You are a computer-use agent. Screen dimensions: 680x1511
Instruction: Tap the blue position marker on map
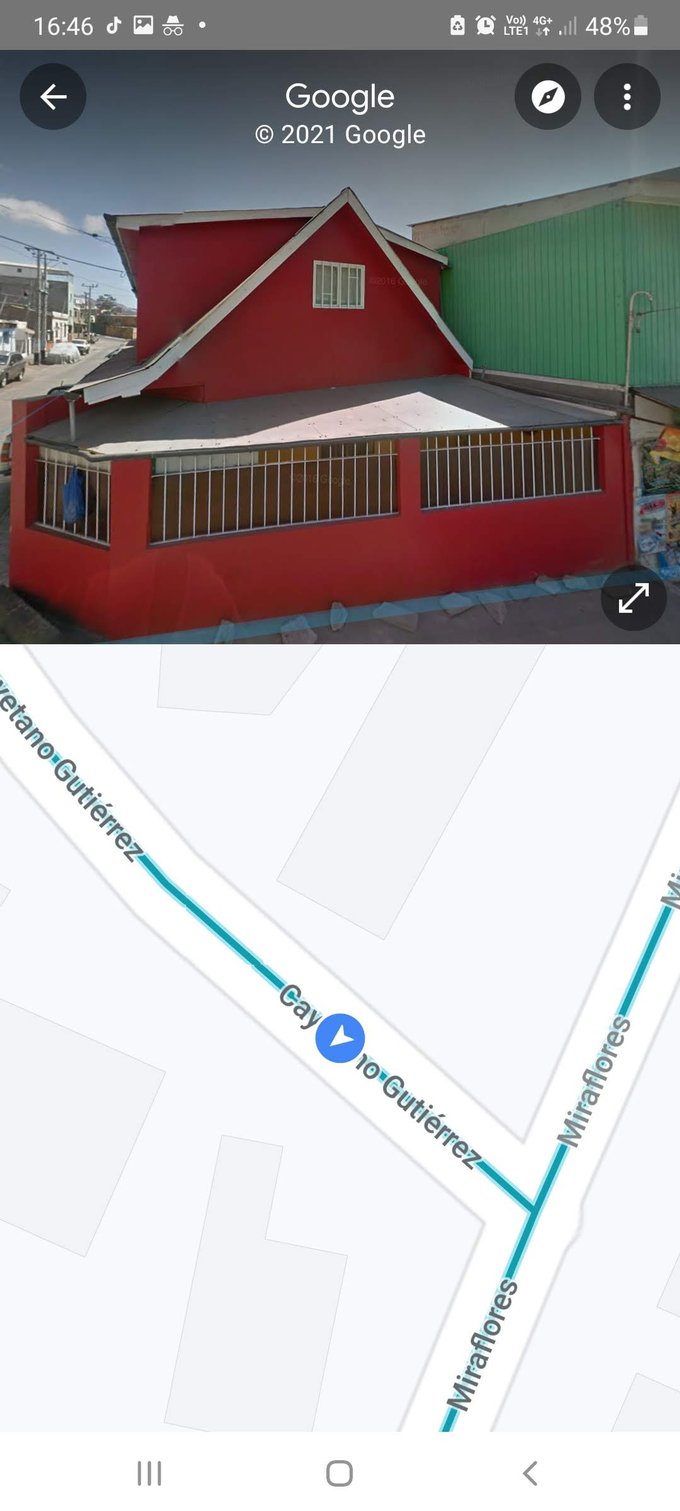coord(340,1038)
